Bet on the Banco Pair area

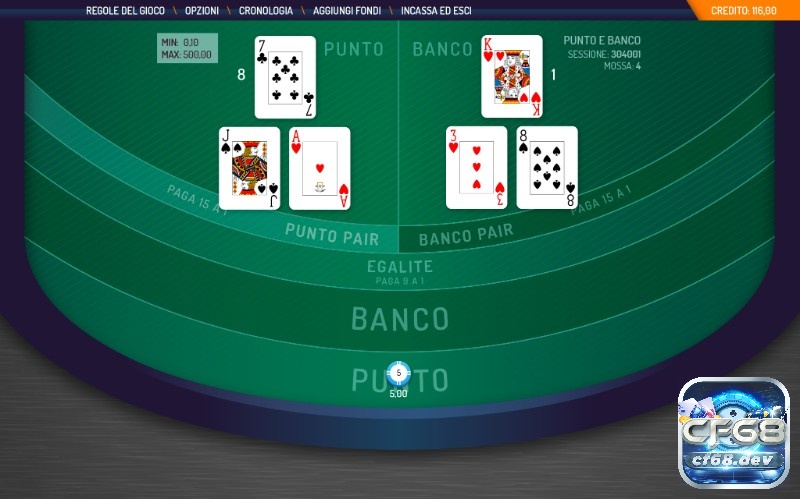click(x=465, y=235)
